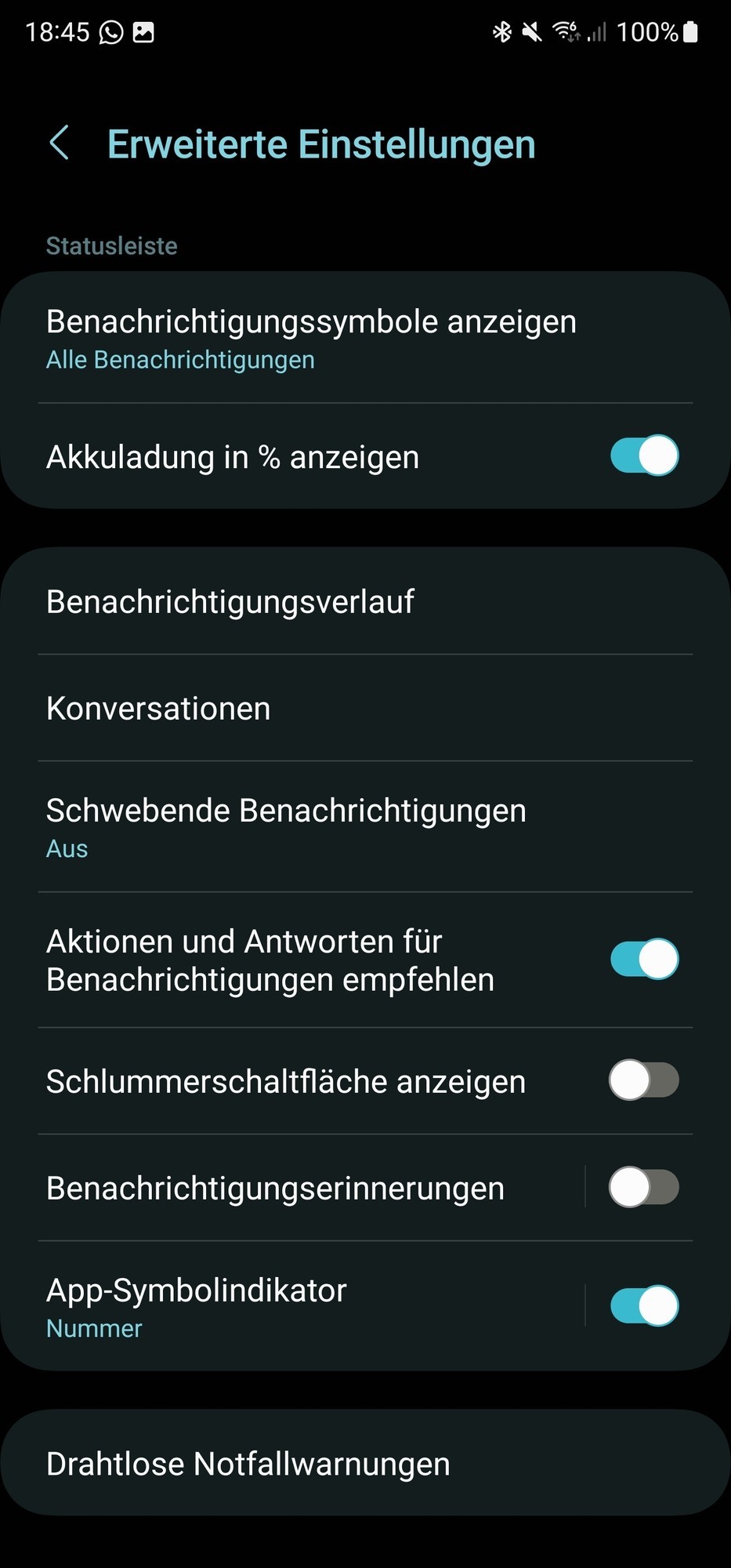
Task: Enable Schlummerschaltfläche anzeigen switch
Action: (x=644, y=1080)
